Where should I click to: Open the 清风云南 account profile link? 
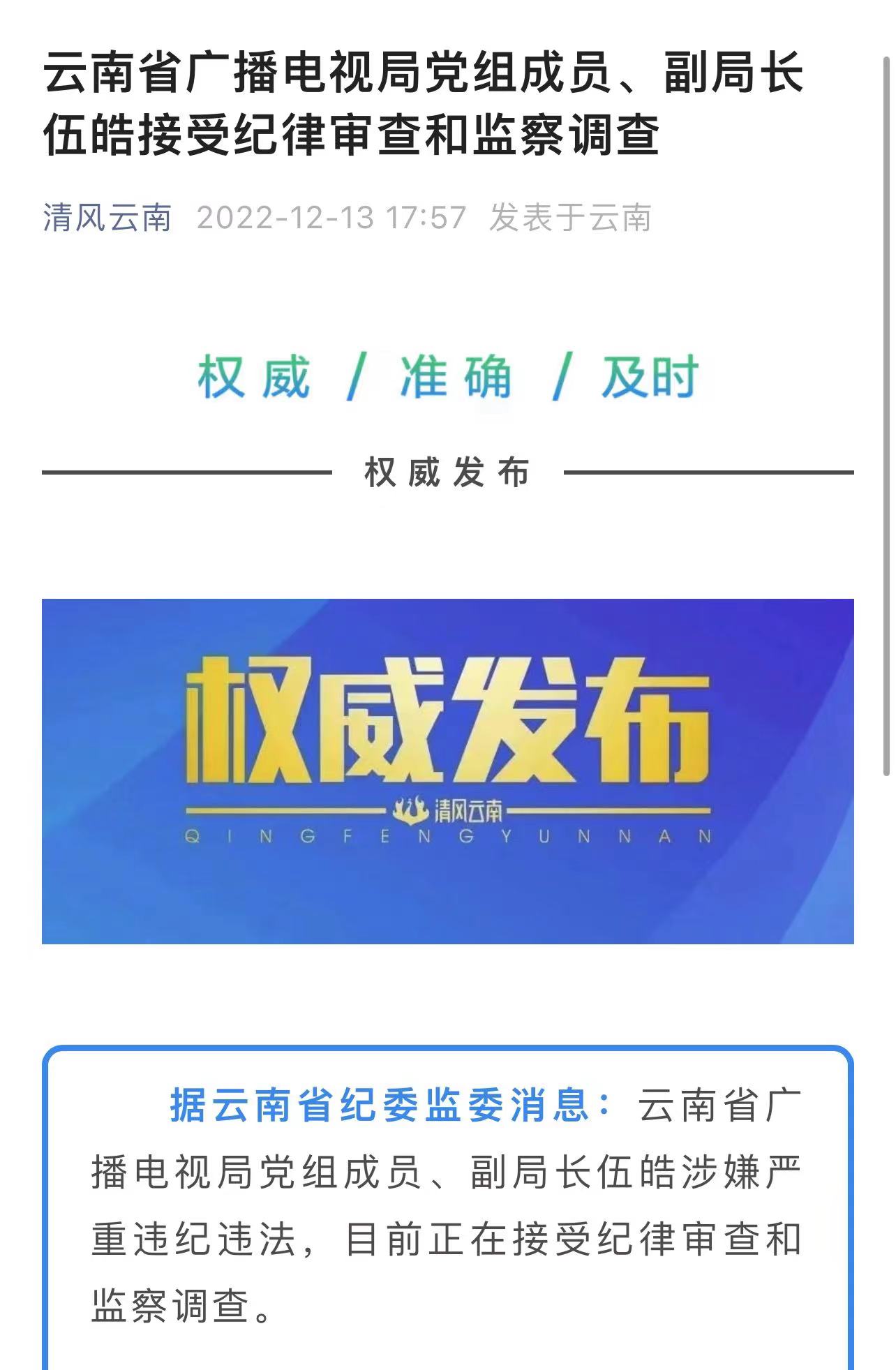coord(107,217)
